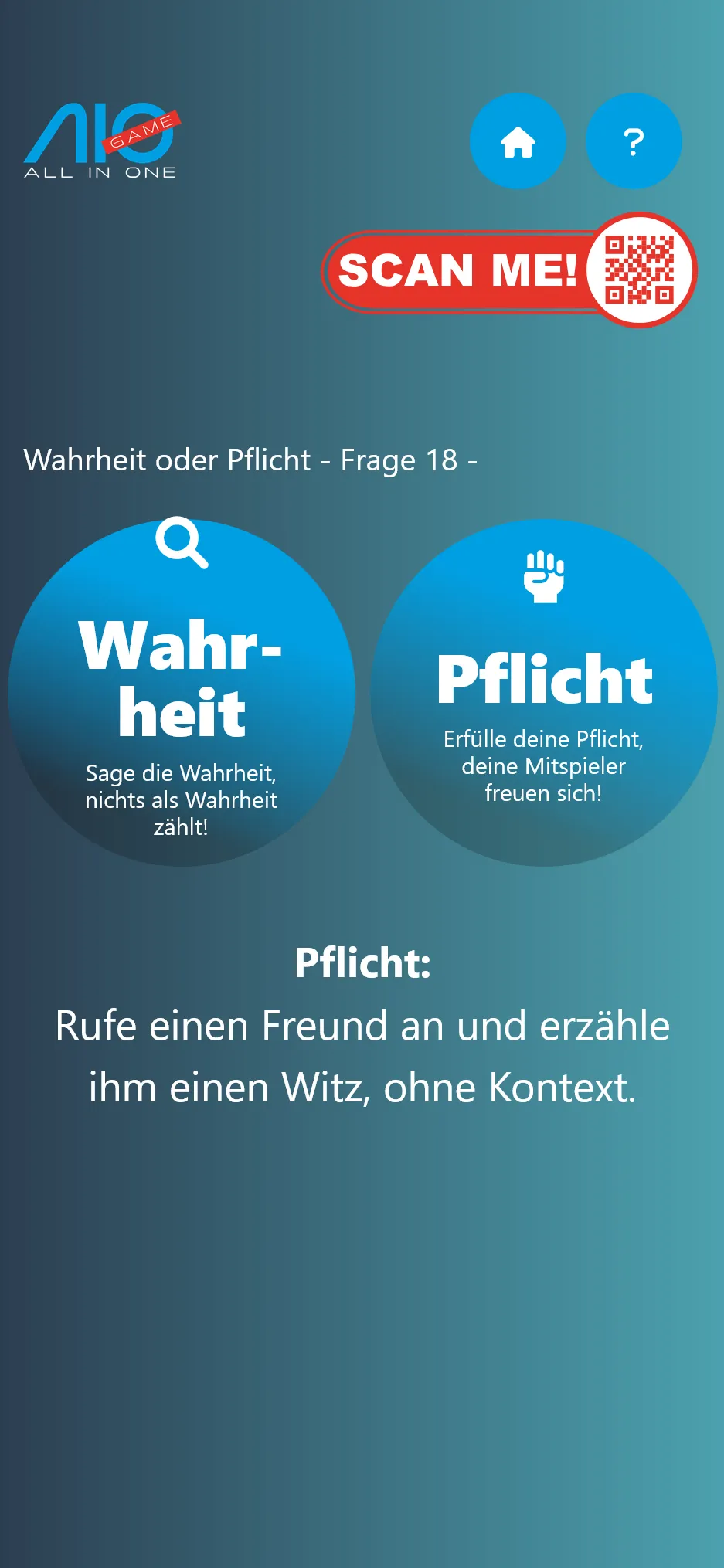Choose Wahrheit for a truth question

[182, 693]
